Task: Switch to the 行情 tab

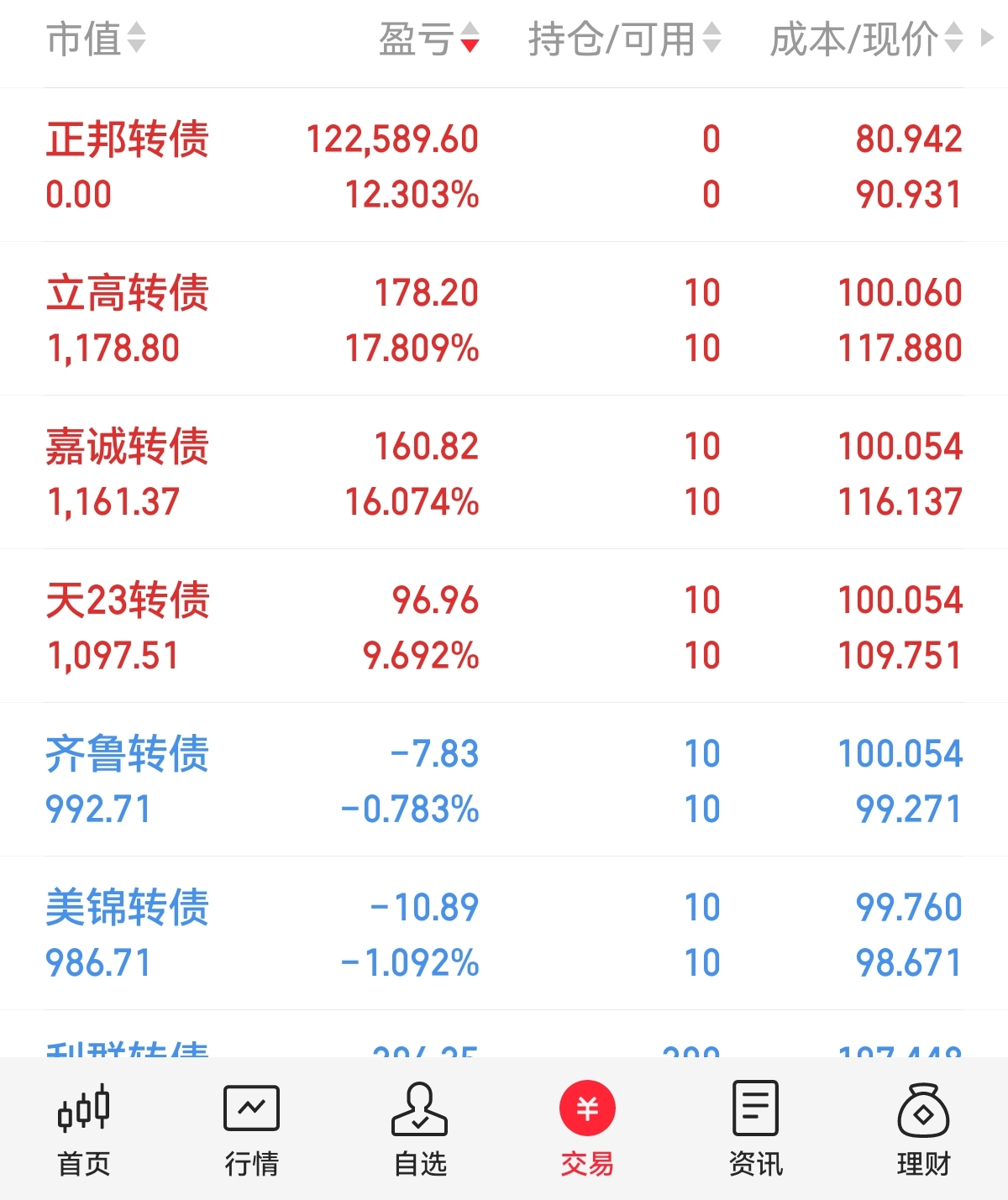Action: point(251,1129)
